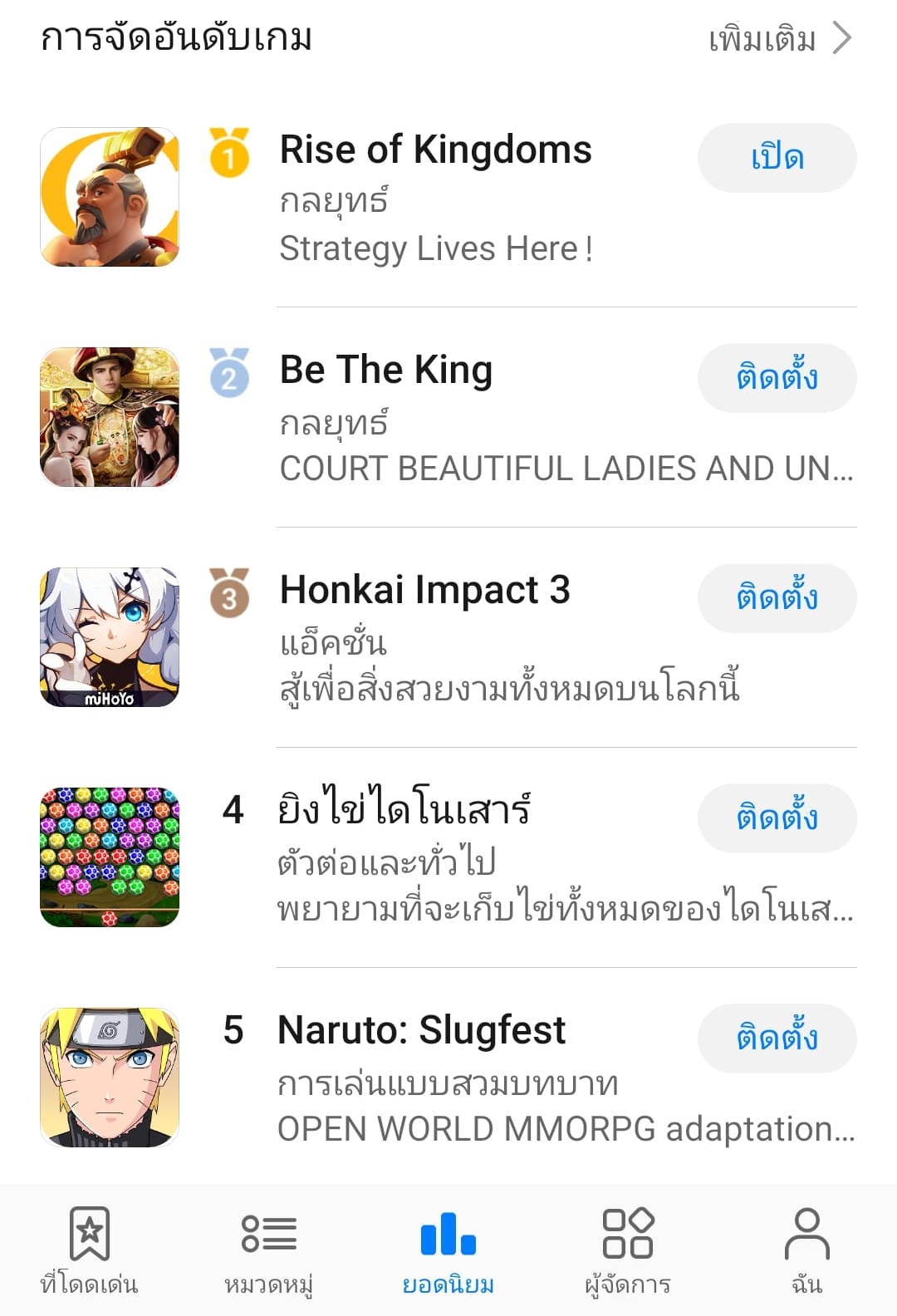
Task: Install Be The King
Action: click(777, 378)
